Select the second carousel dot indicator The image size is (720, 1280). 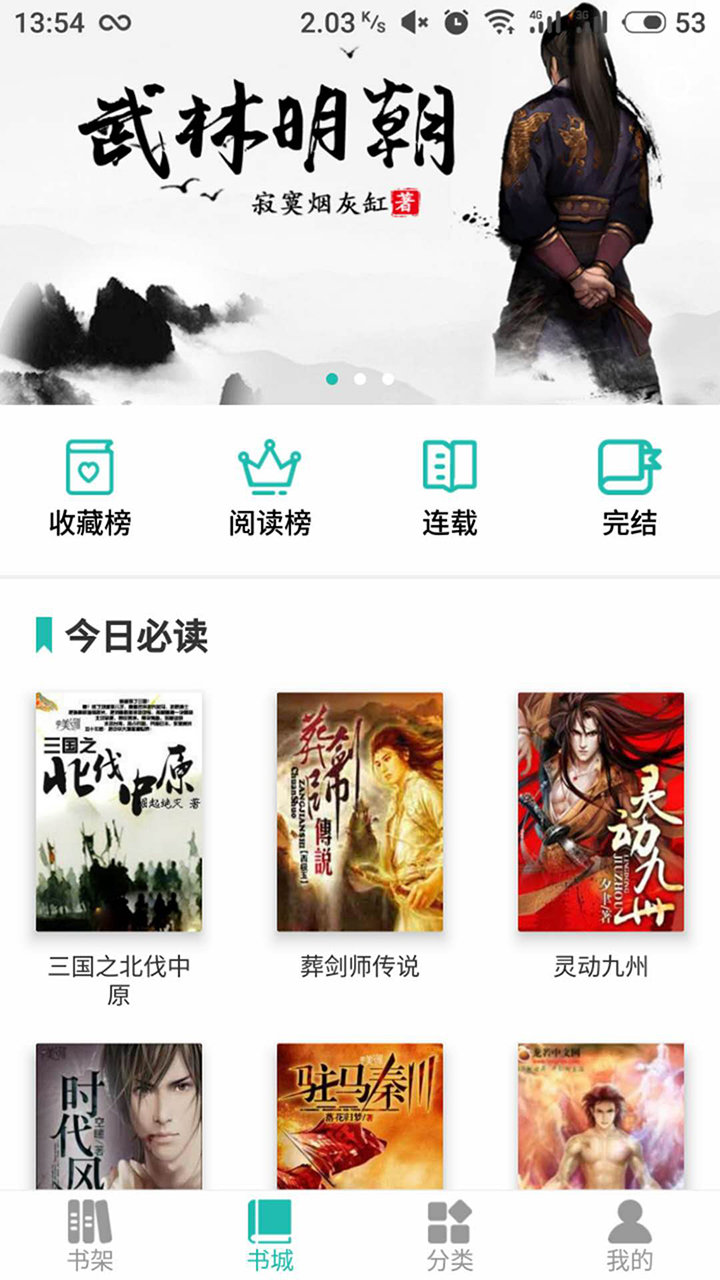tap(360, 380)
